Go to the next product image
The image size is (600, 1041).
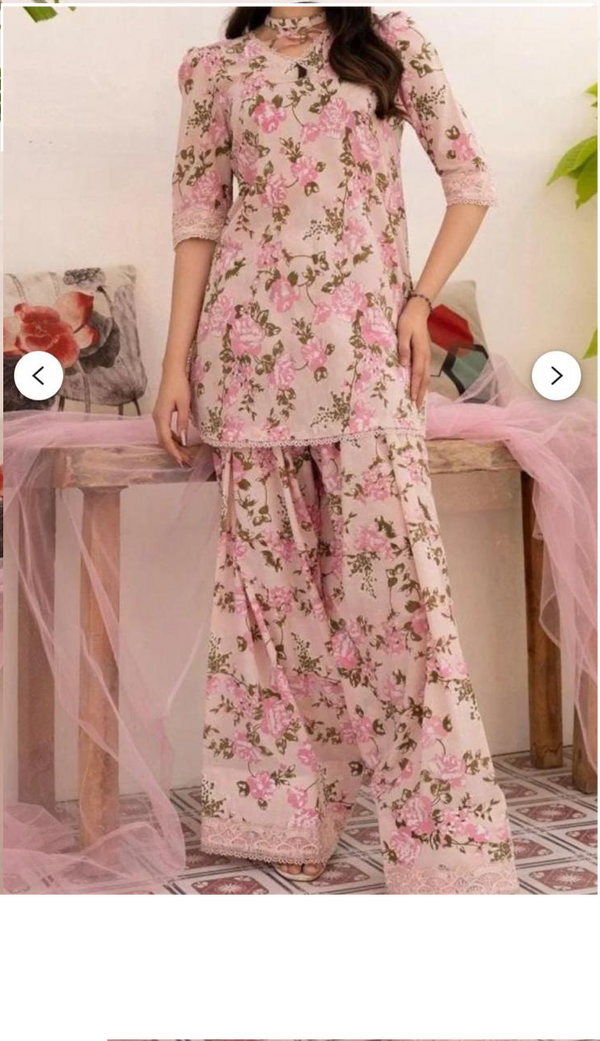(556, 376)
